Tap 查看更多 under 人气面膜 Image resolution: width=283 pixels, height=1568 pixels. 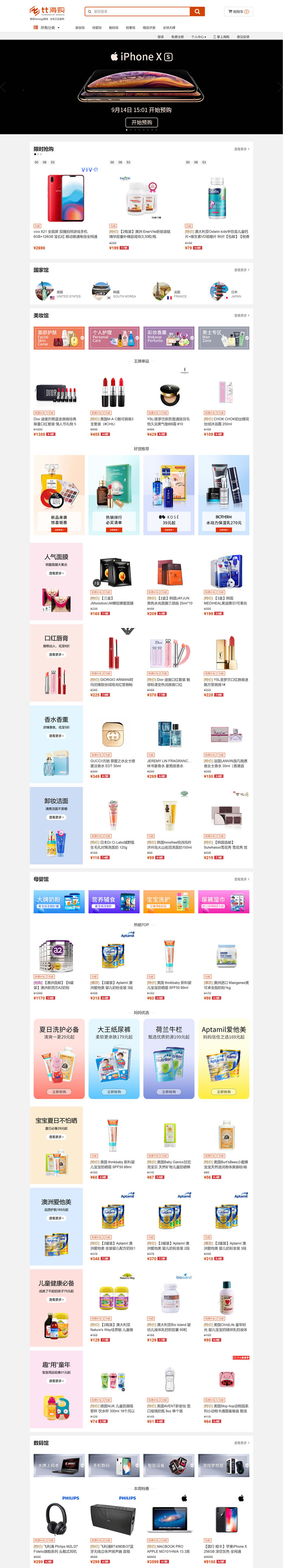click(x=56, y=573)
